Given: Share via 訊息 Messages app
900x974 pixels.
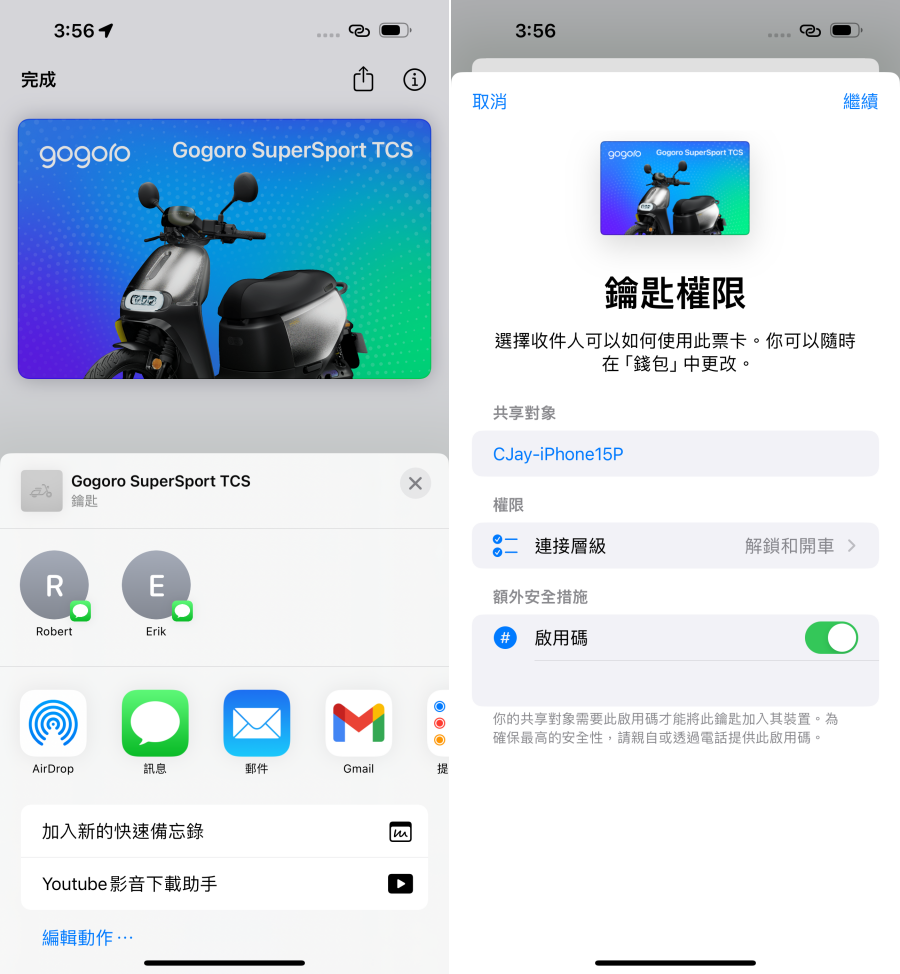Looking at the screenshot, I should point(155,723).
